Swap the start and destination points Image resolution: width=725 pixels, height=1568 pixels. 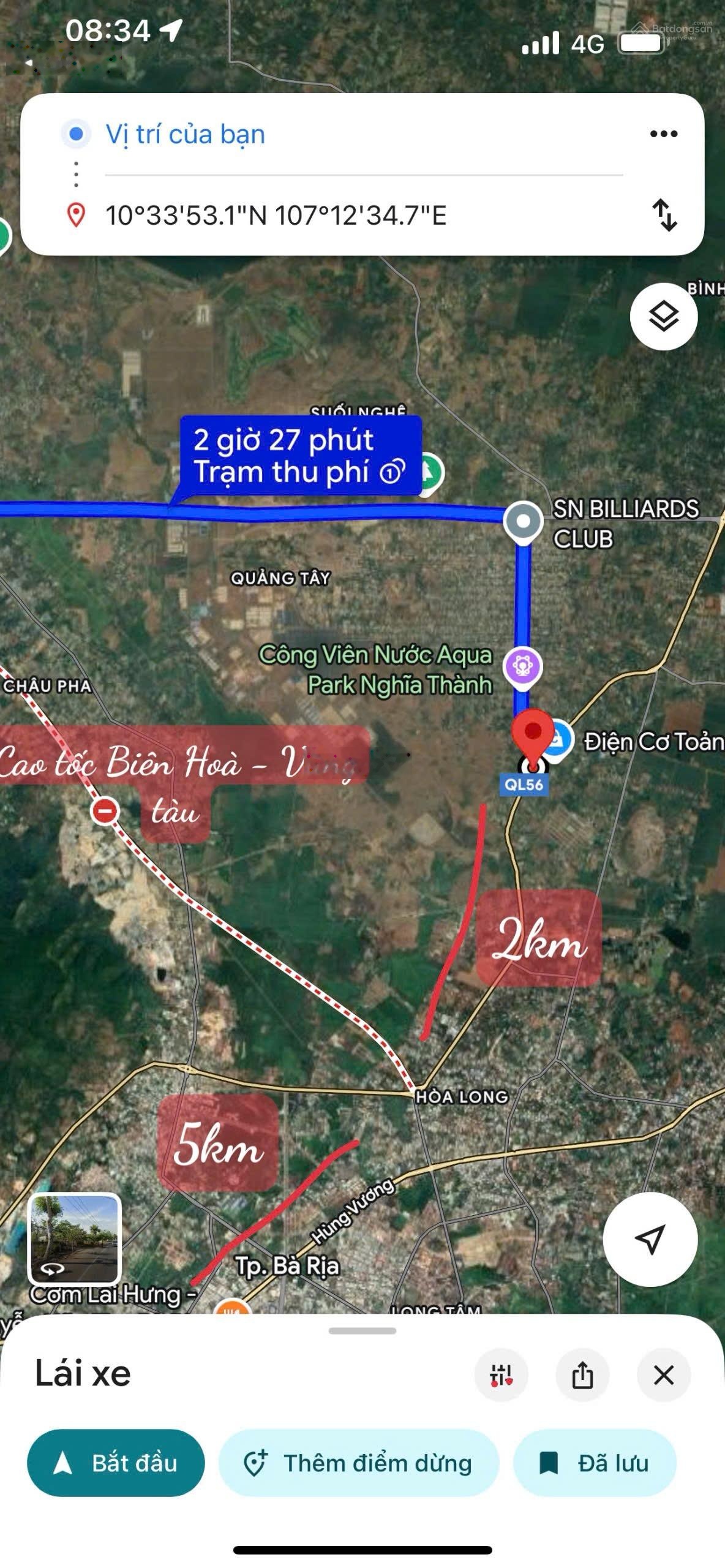point(664,215)
